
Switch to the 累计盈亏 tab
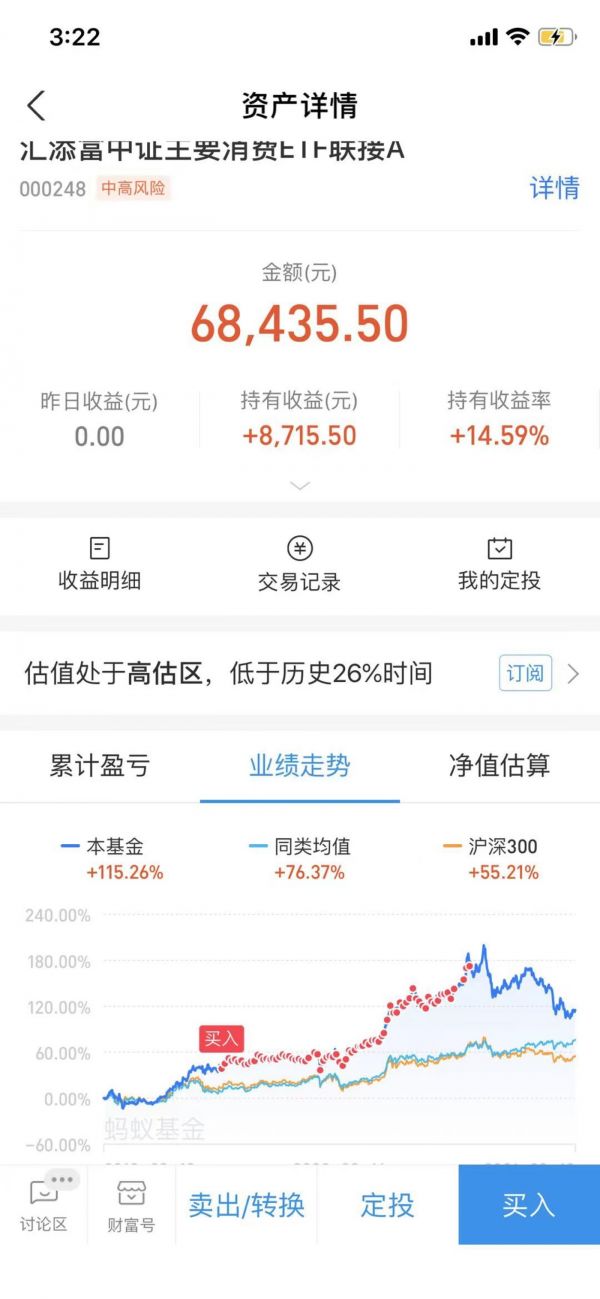point(99,766)
